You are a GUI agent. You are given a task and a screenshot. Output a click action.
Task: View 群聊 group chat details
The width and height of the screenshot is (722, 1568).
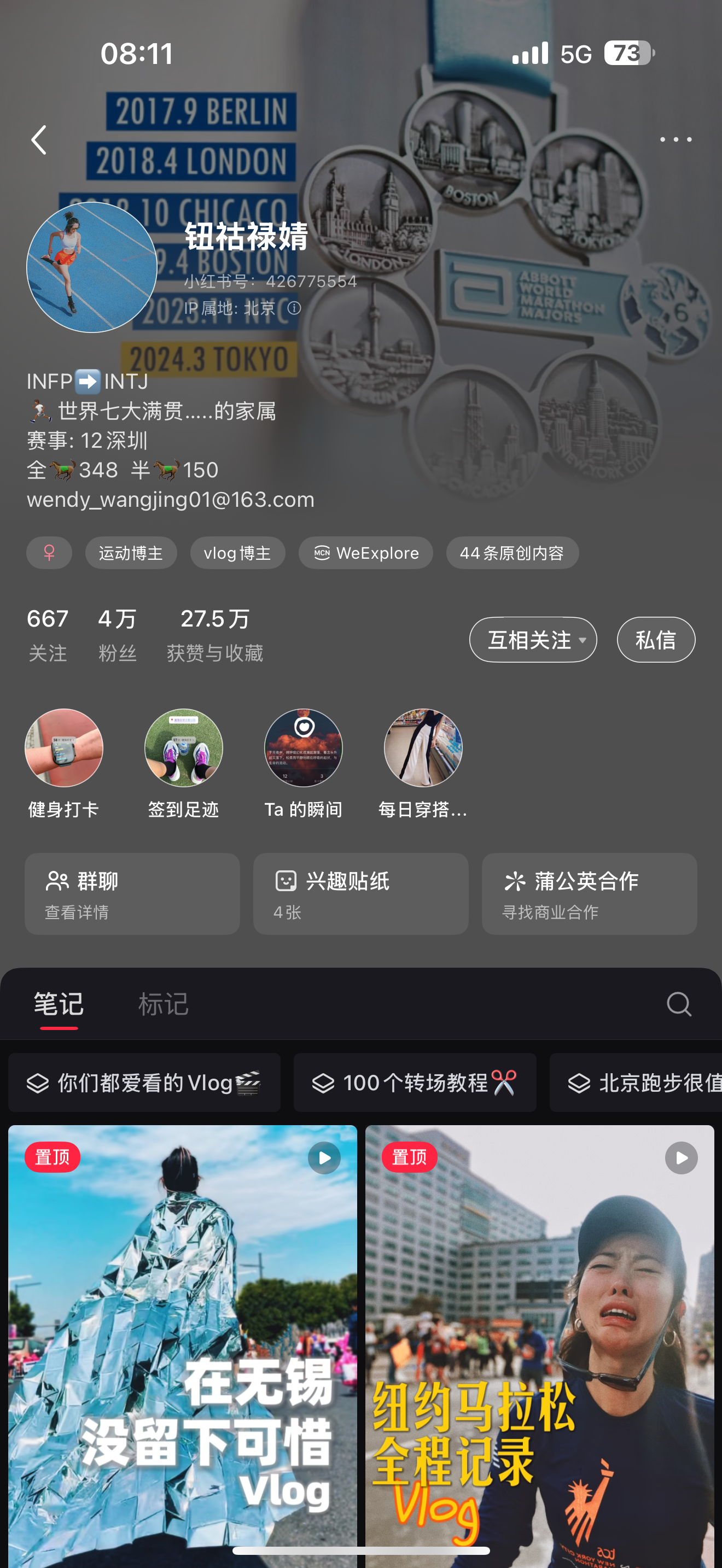132,893
